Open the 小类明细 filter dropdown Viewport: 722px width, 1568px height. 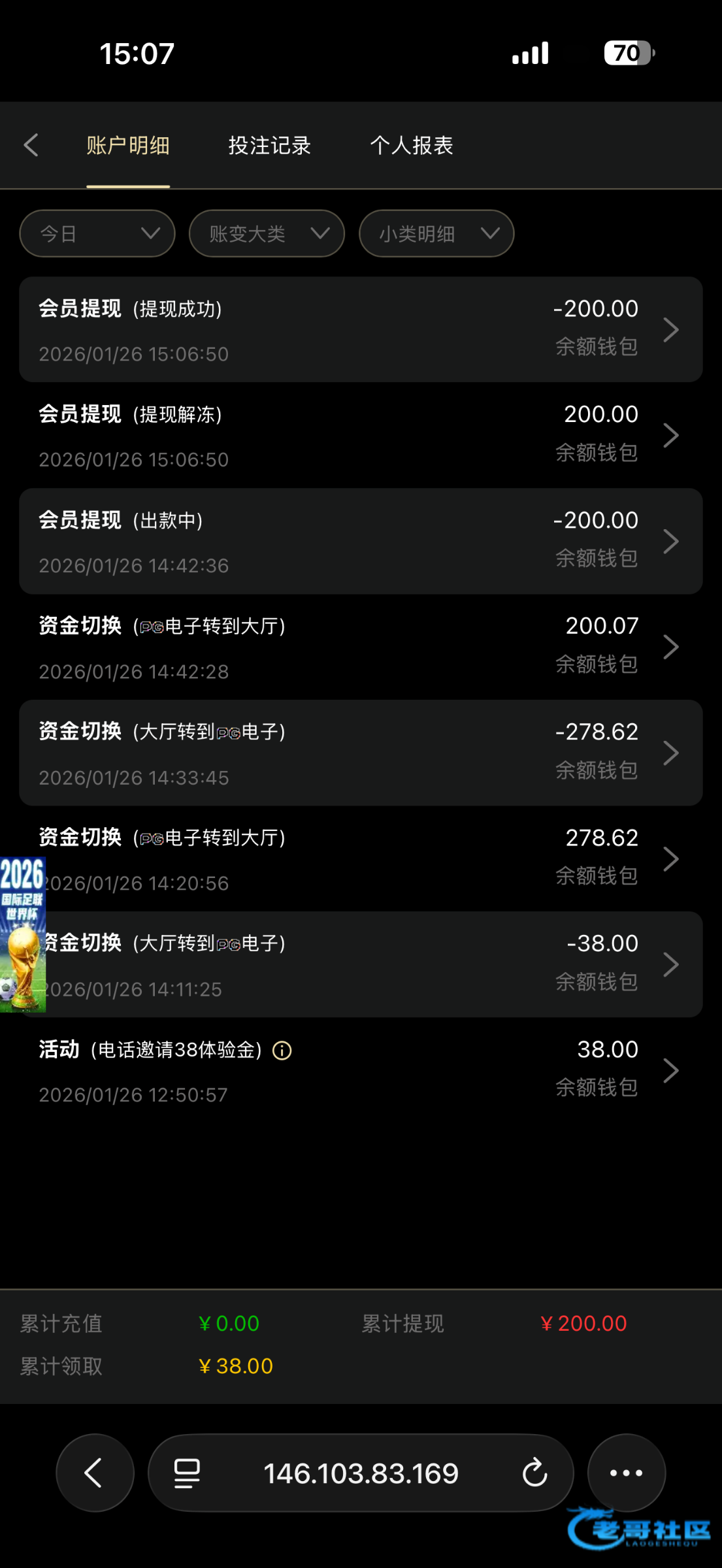(436, 233)
